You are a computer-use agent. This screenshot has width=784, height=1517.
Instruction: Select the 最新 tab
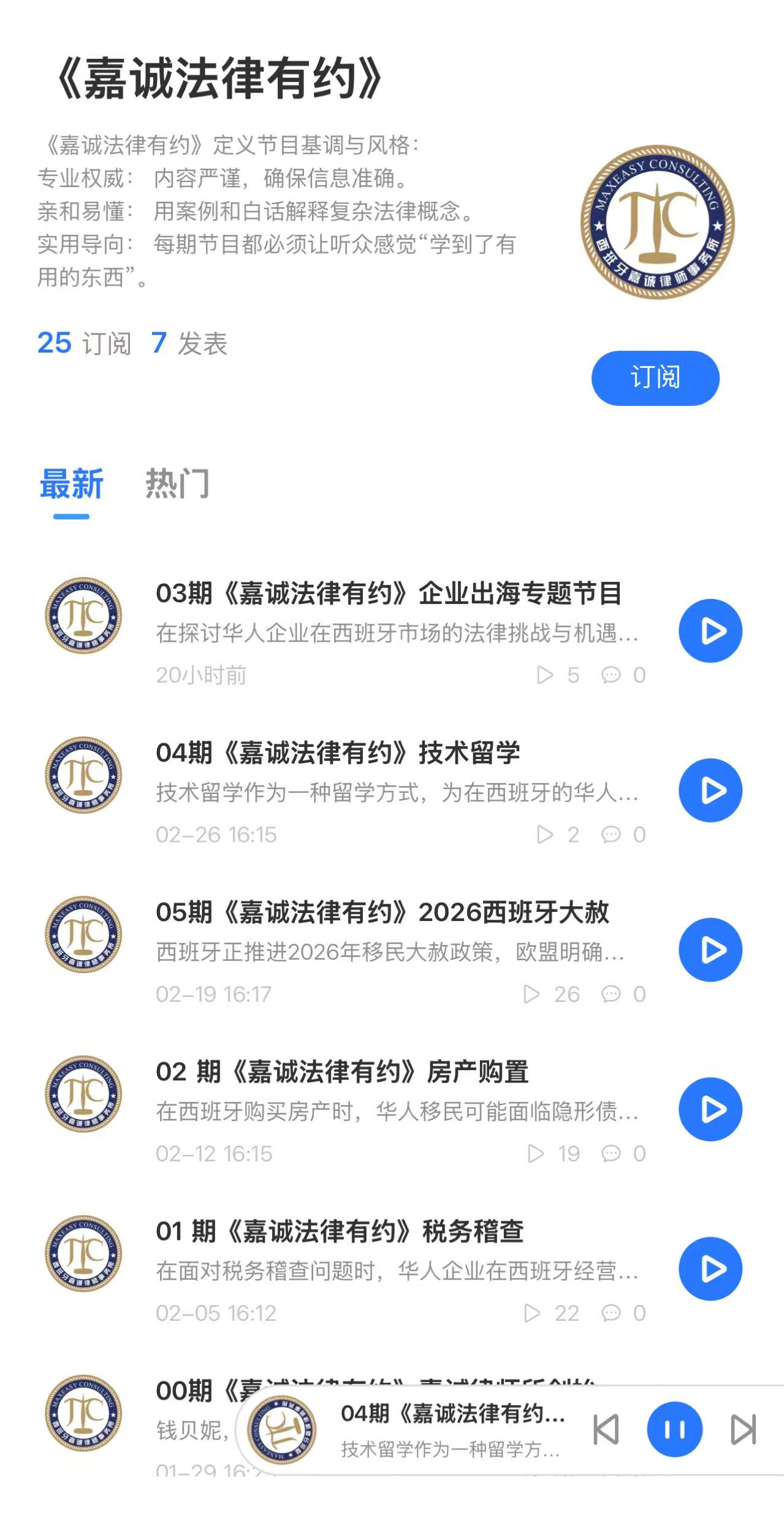72,484
